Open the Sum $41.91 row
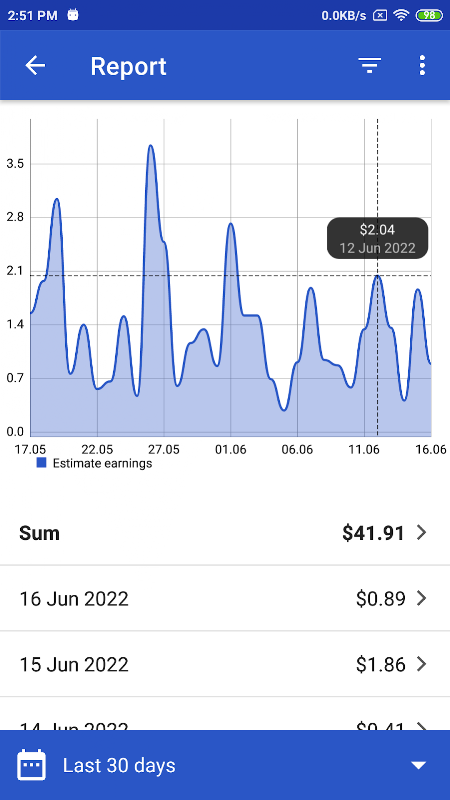The height and width of the screenshot is (800, 450). (x=225, y=533)
